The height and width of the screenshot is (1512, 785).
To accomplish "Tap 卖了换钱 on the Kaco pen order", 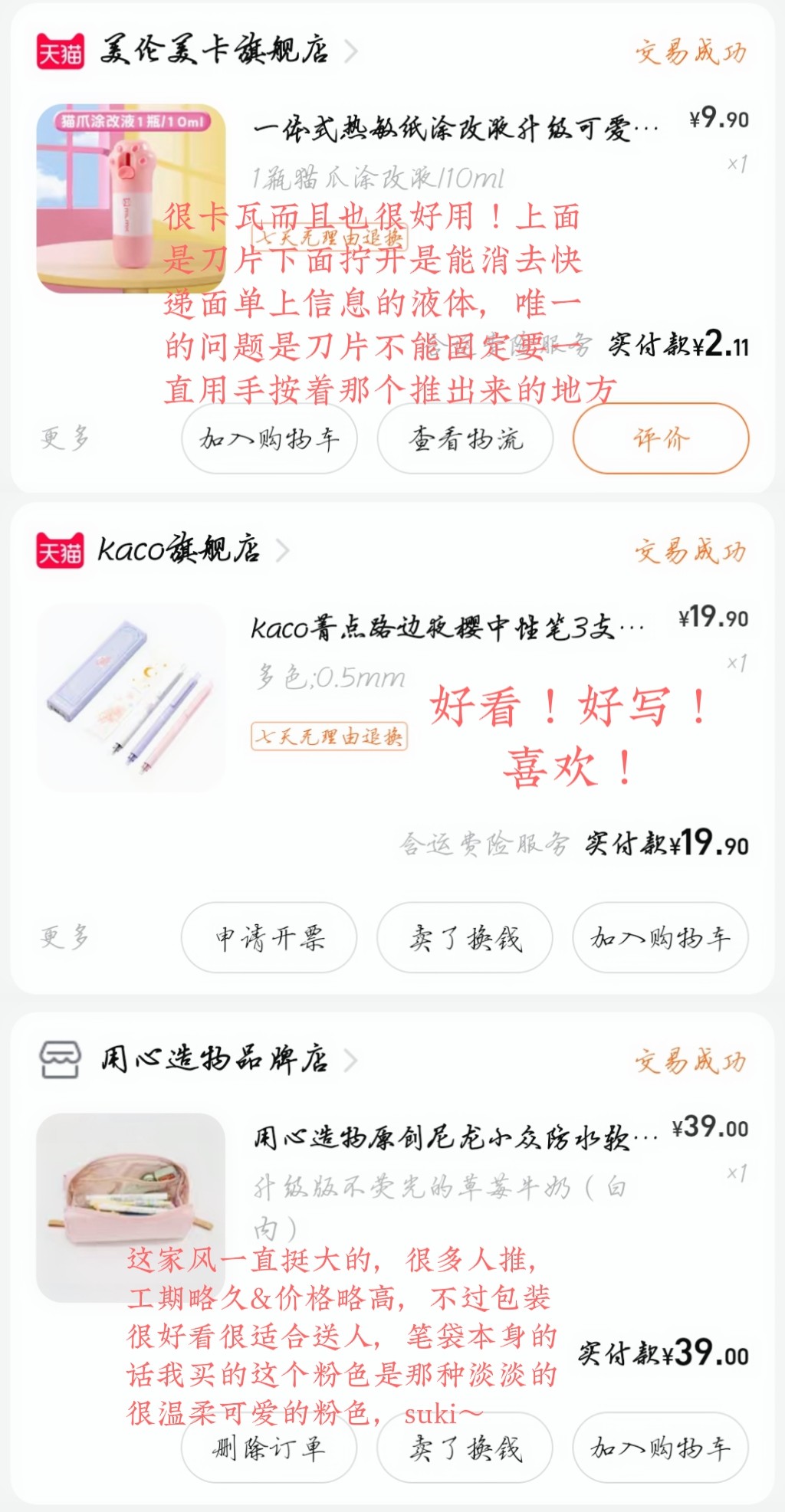I will (465, 938).
